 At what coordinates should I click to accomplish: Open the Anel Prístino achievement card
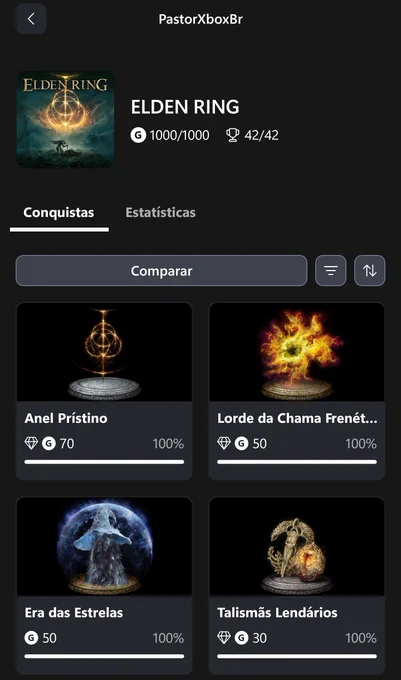click(104, 391)
